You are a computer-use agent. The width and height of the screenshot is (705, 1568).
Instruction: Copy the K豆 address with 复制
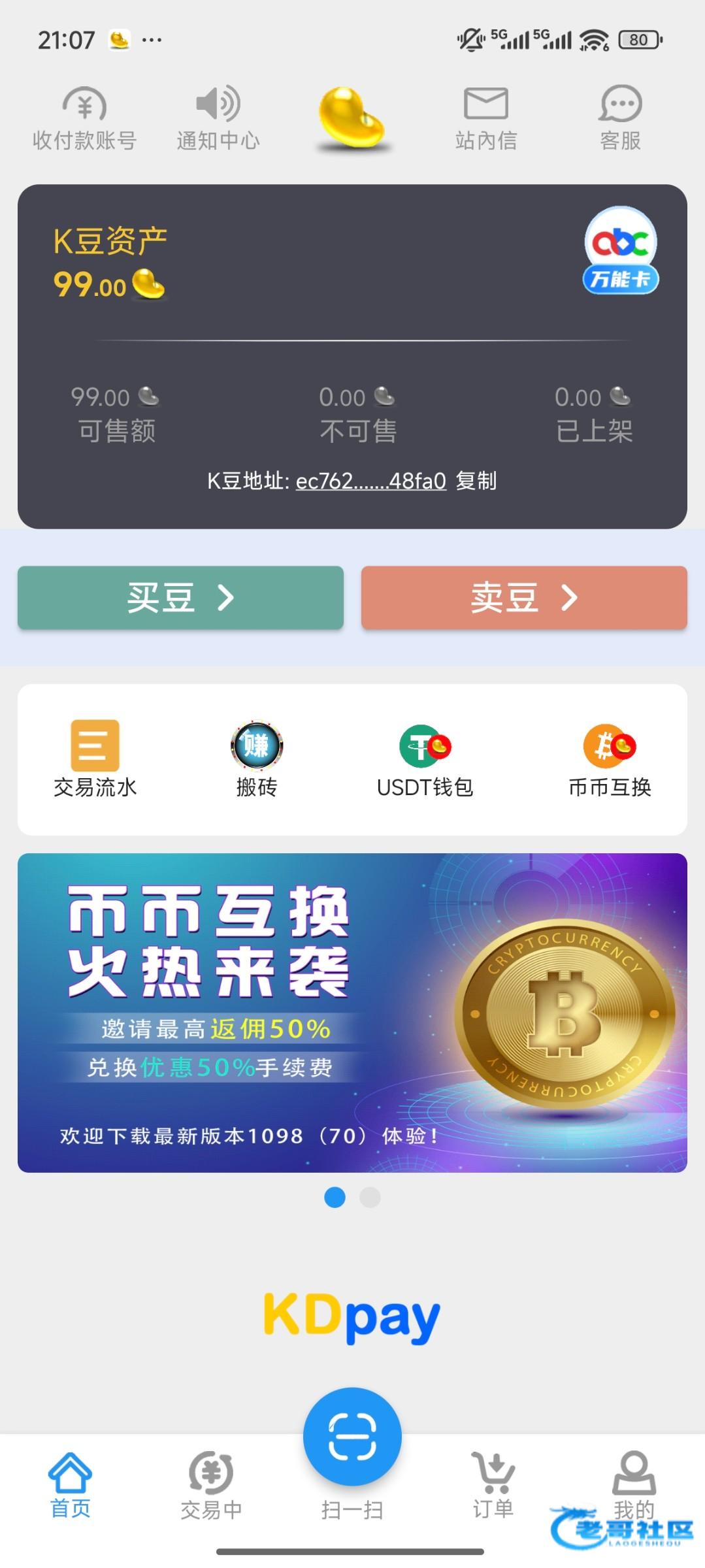coord(476,481)
